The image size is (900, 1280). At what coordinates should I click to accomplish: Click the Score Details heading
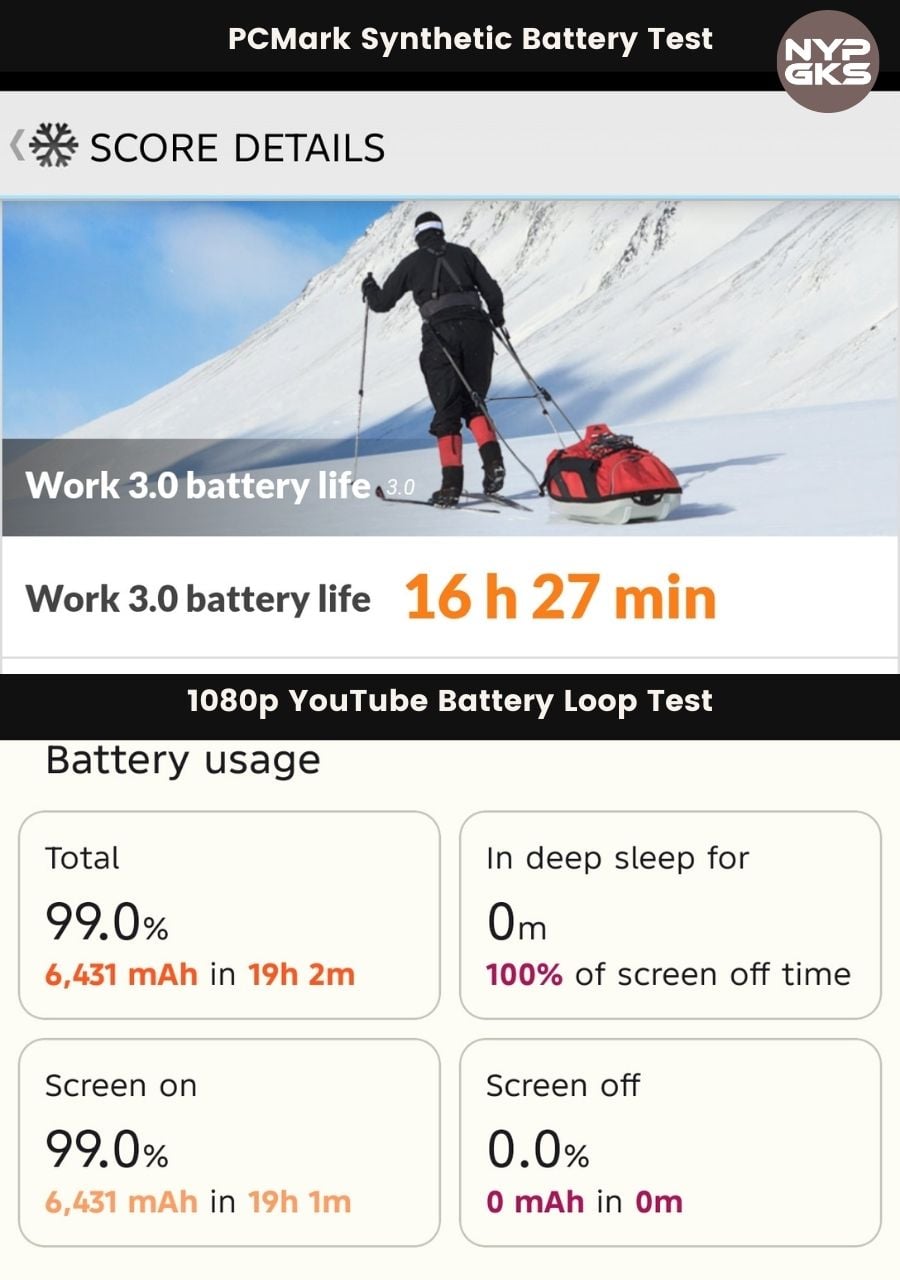pyautogui.click(x=237, y=147)
